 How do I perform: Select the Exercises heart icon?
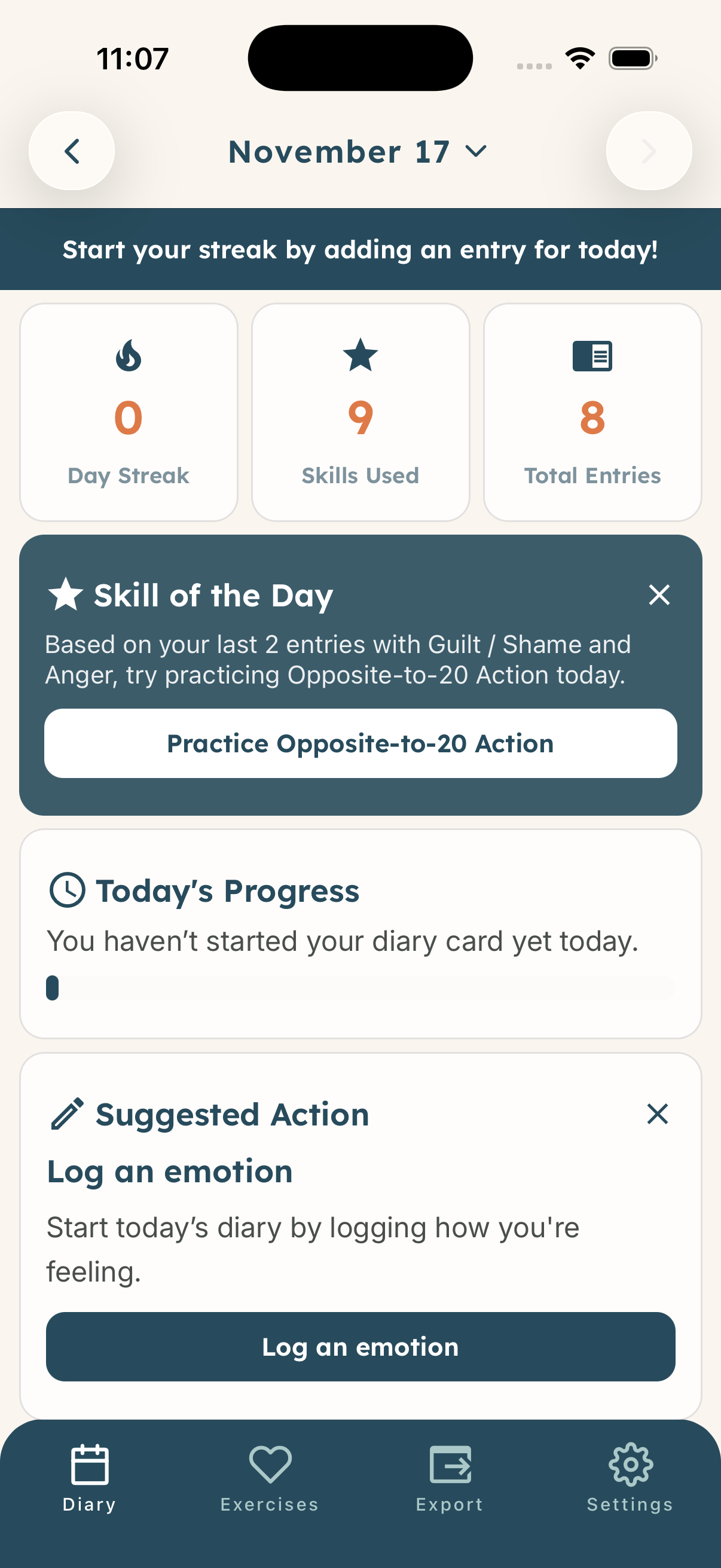coord(269,1465)
